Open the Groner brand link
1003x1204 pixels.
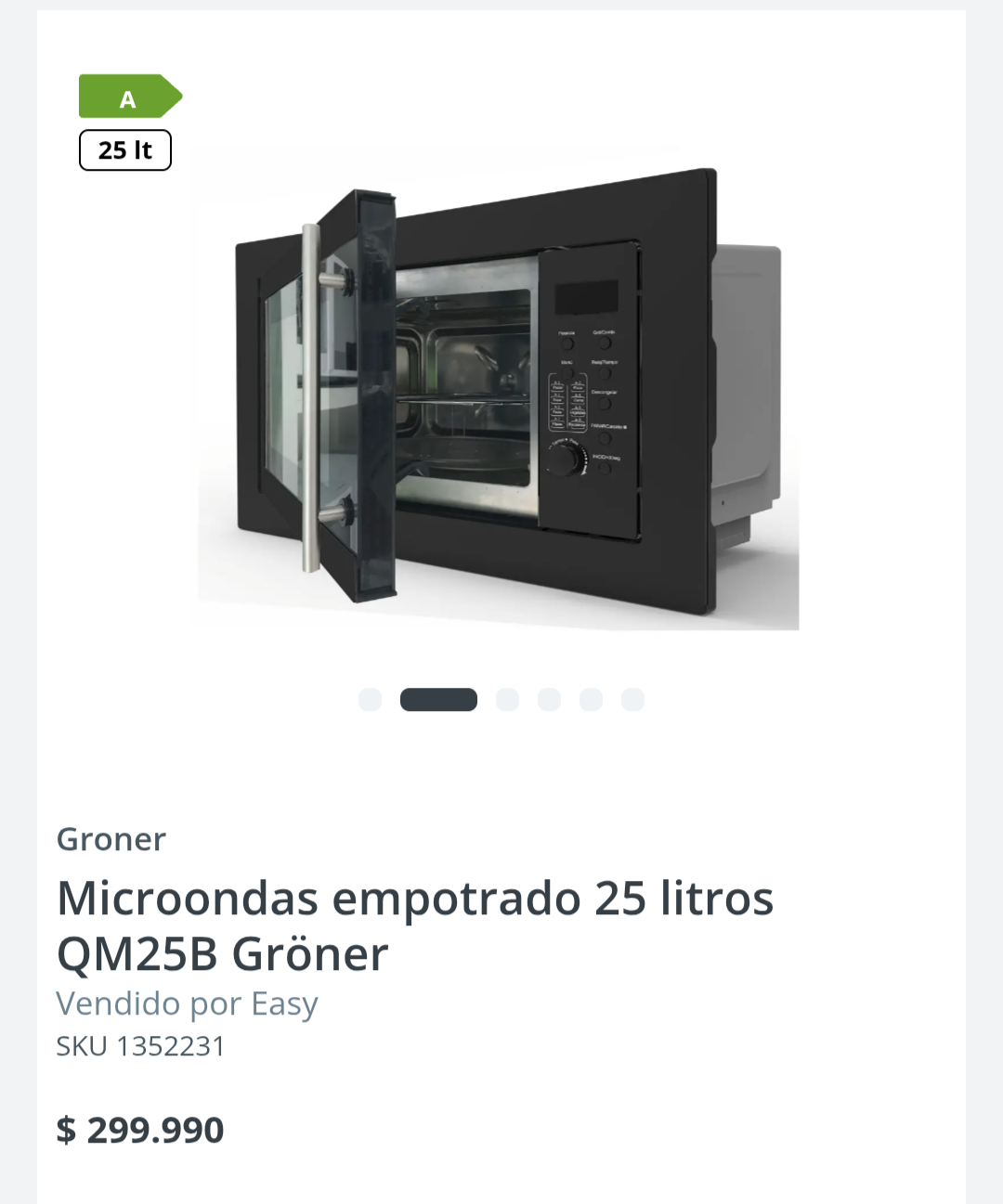coord(111,838)
